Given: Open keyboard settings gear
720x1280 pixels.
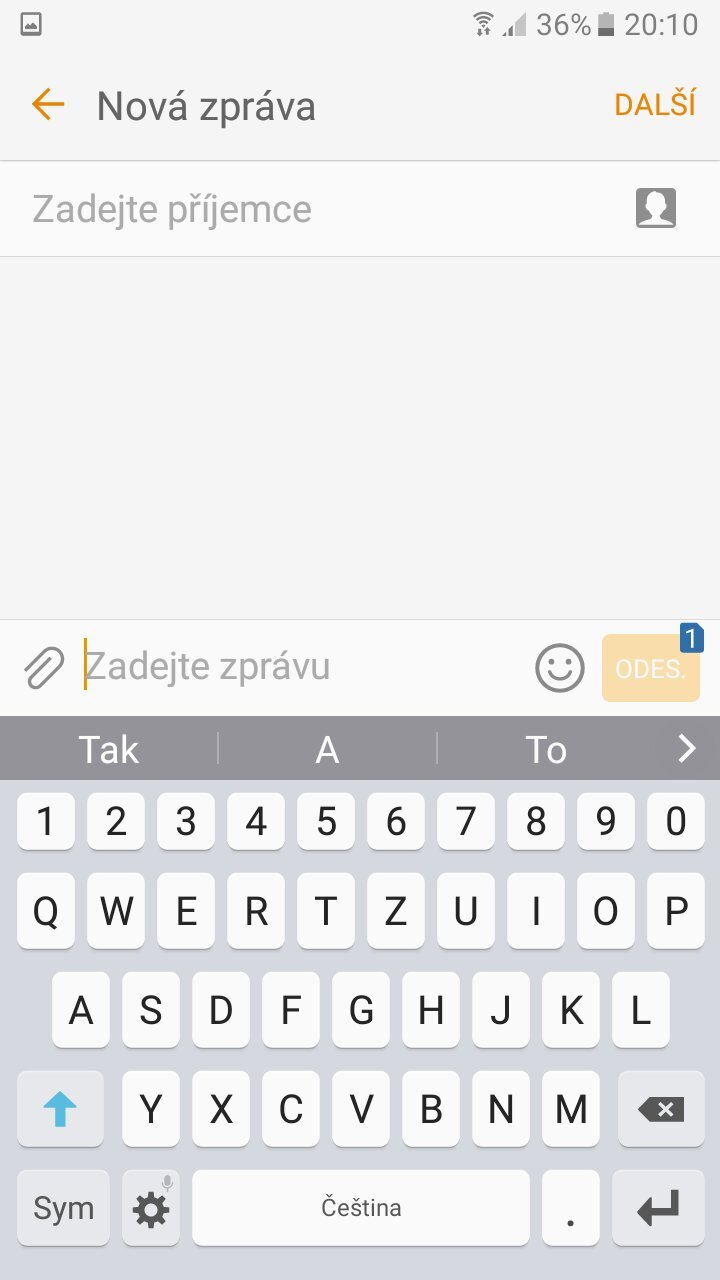Looking at the screenshot, I should (x=151, y=1208).
